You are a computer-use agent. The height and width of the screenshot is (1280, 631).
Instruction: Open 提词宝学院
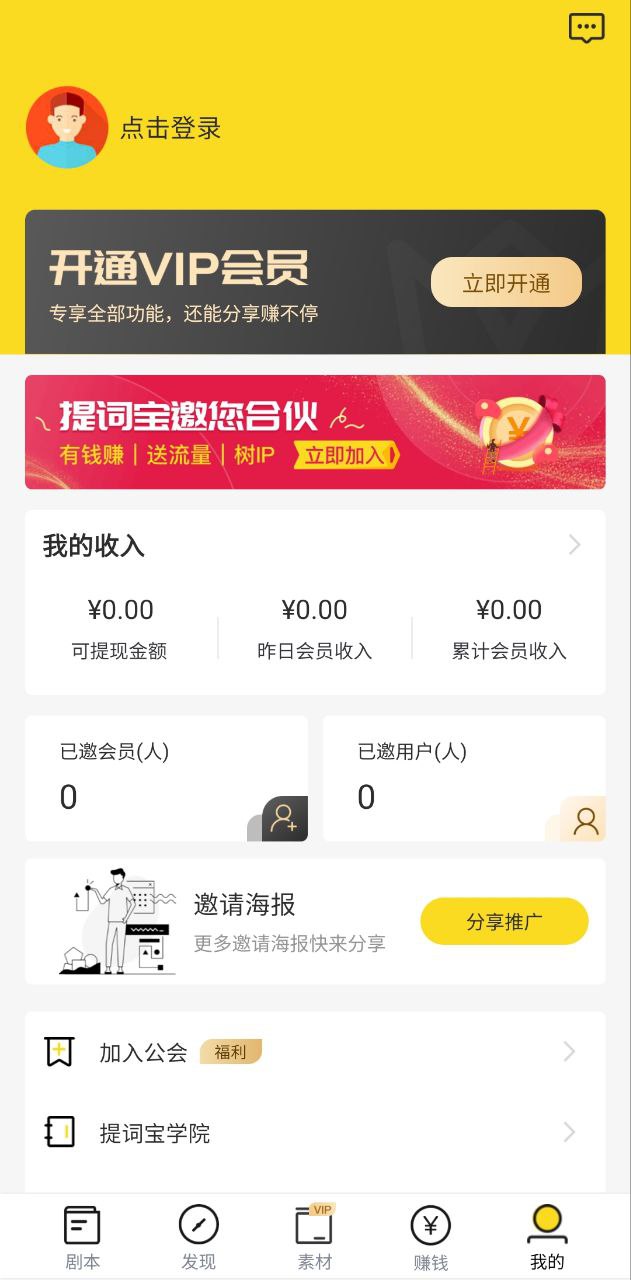[315, 1133]
